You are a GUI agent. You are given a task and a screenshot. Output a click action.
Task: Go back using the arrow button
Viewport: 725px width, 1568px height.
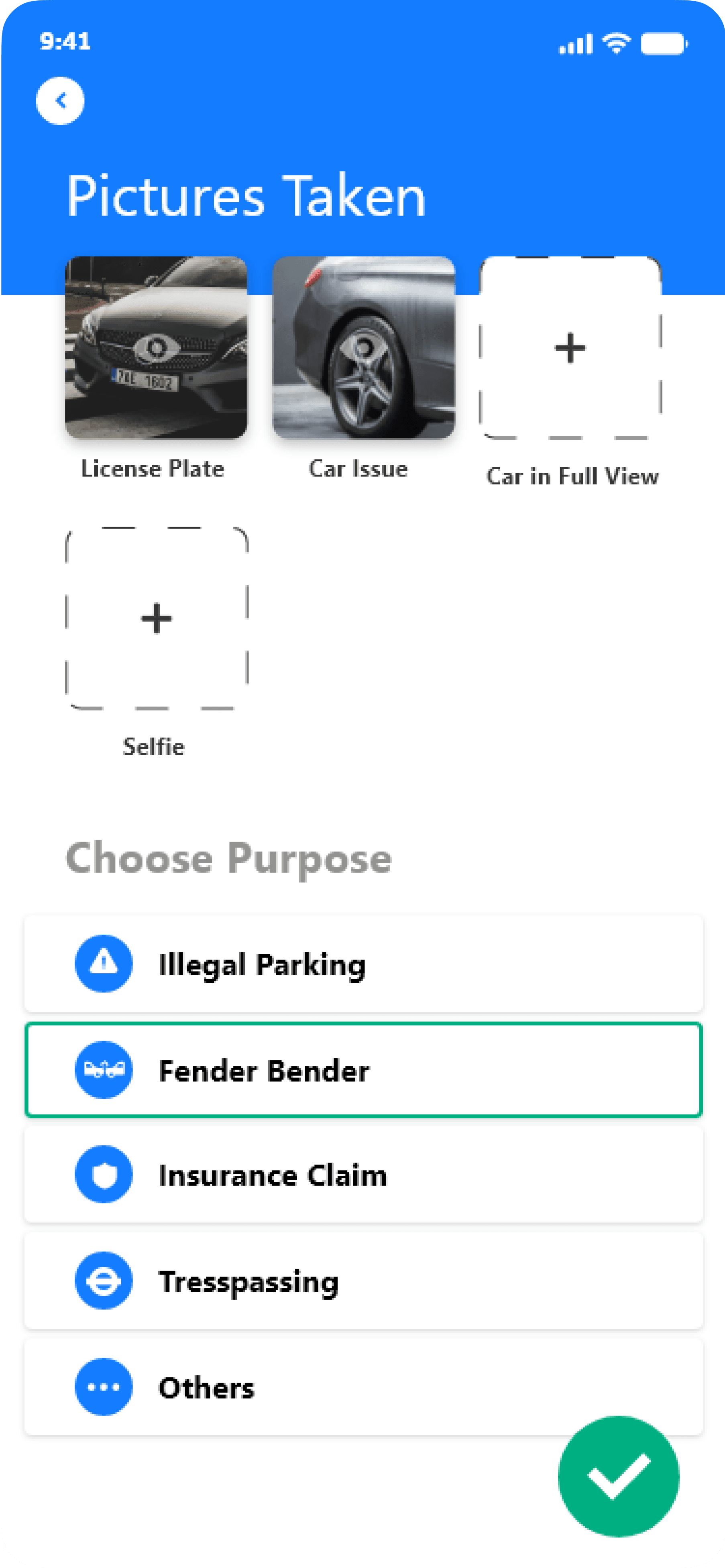pyautogui.click(x=60, y=101)
